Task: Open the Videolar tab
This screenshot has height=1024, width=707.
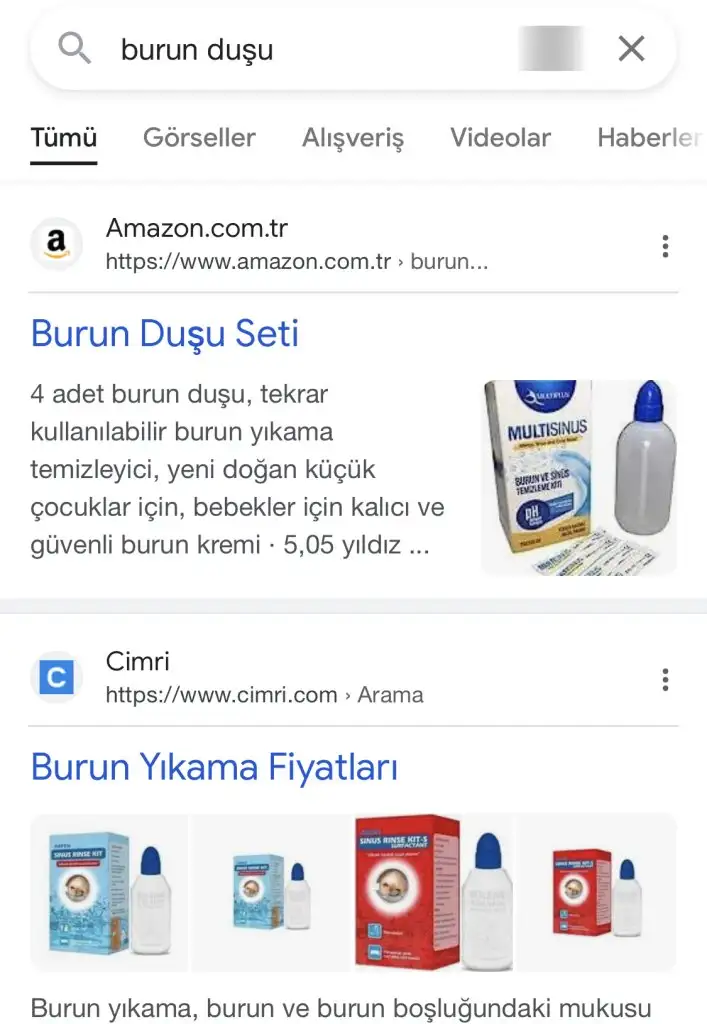Action: (x=500, y=138)
